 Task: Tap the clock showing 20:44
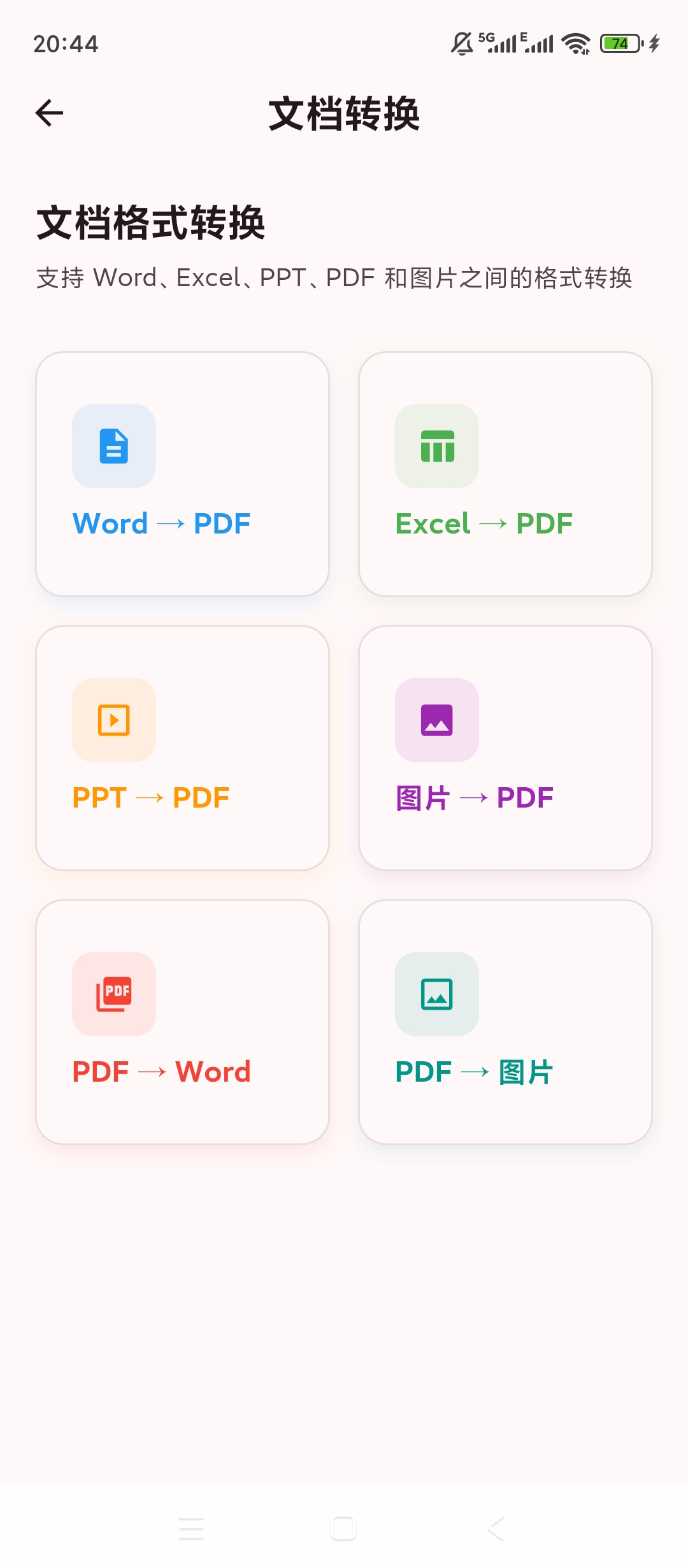(x=64, y=43)
